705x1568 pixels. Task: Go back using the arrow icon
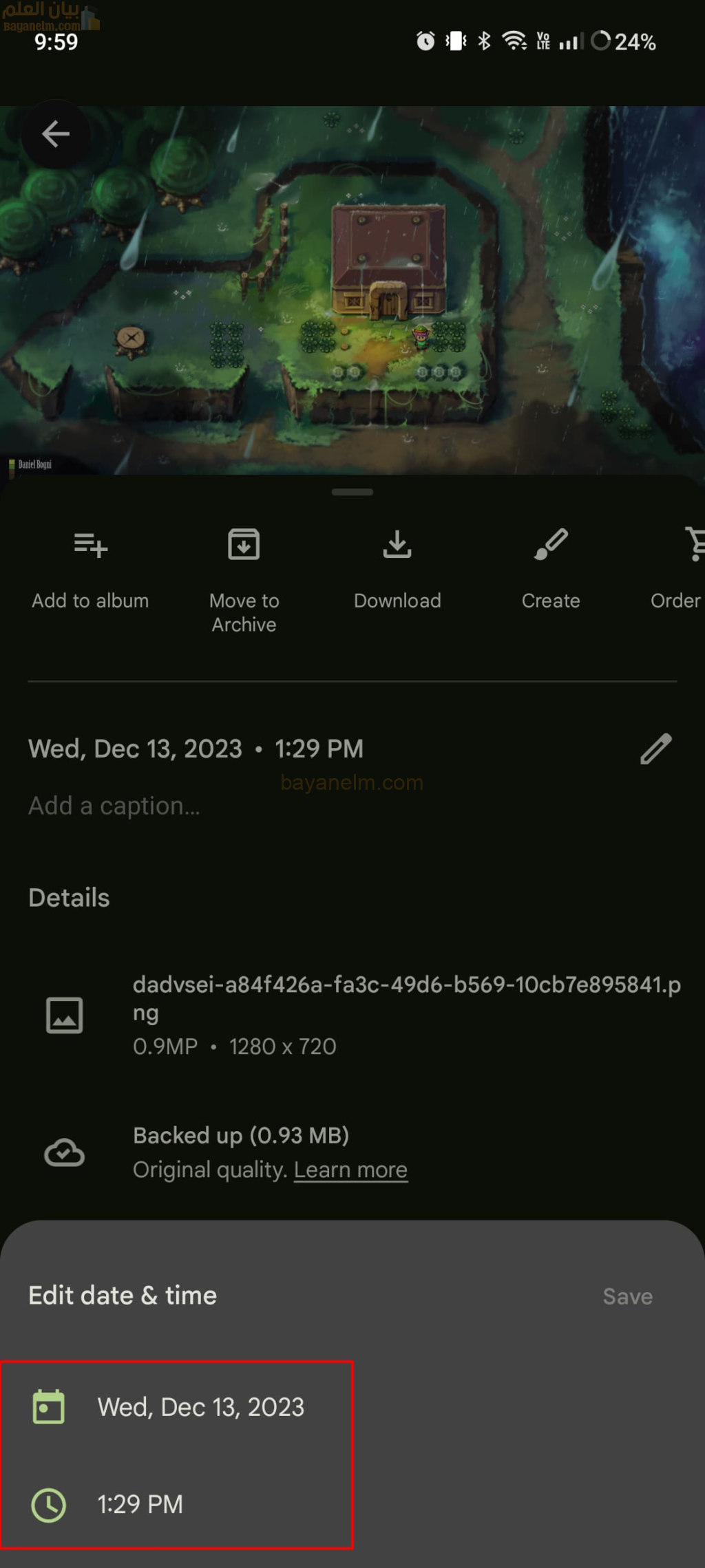tap(55, 134)
